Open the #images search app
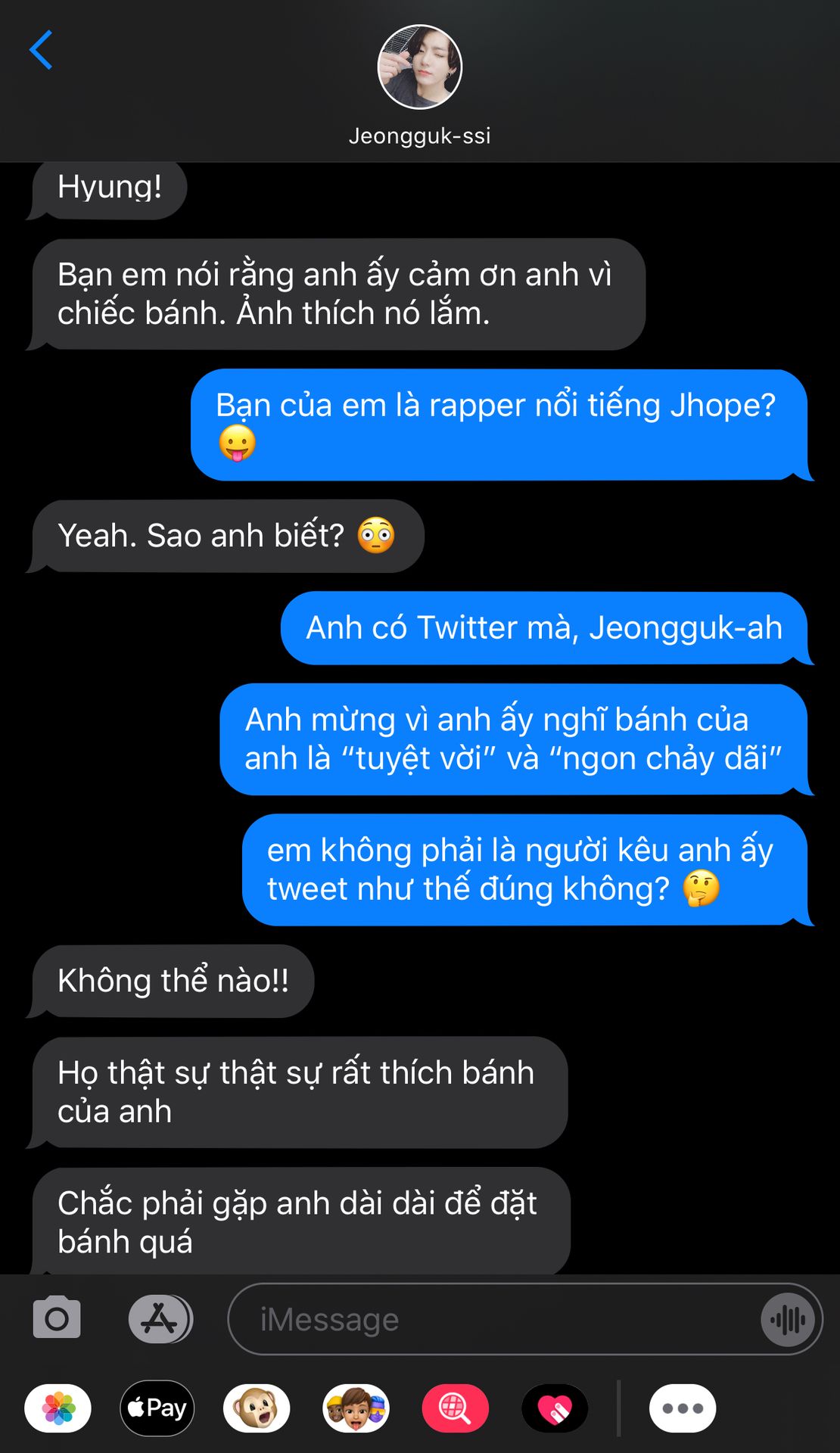Screen dimensions: 840x1453 455,1408
